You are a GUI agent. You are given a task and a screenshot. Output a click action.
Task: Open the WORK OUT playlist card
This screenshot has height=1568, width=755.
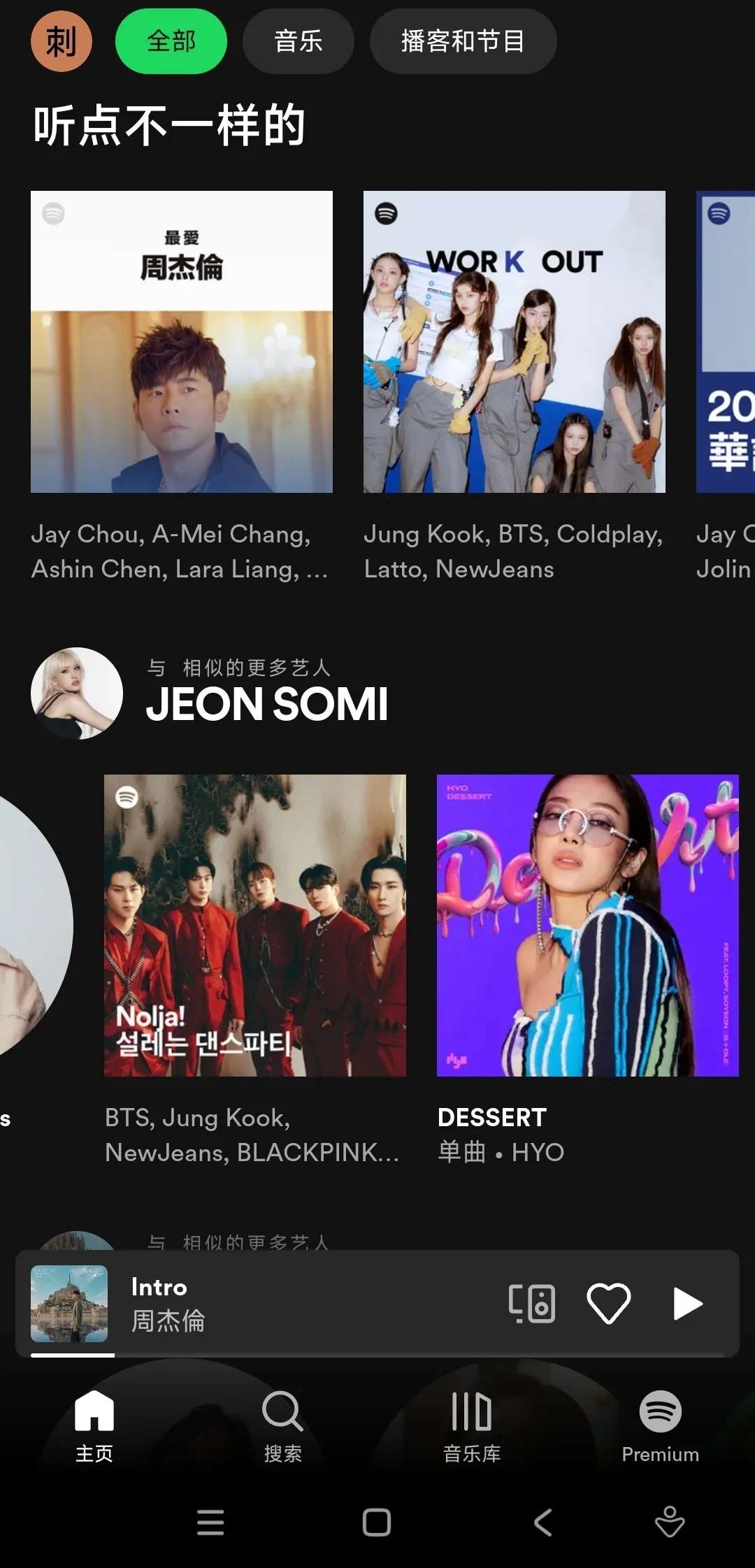515,342
